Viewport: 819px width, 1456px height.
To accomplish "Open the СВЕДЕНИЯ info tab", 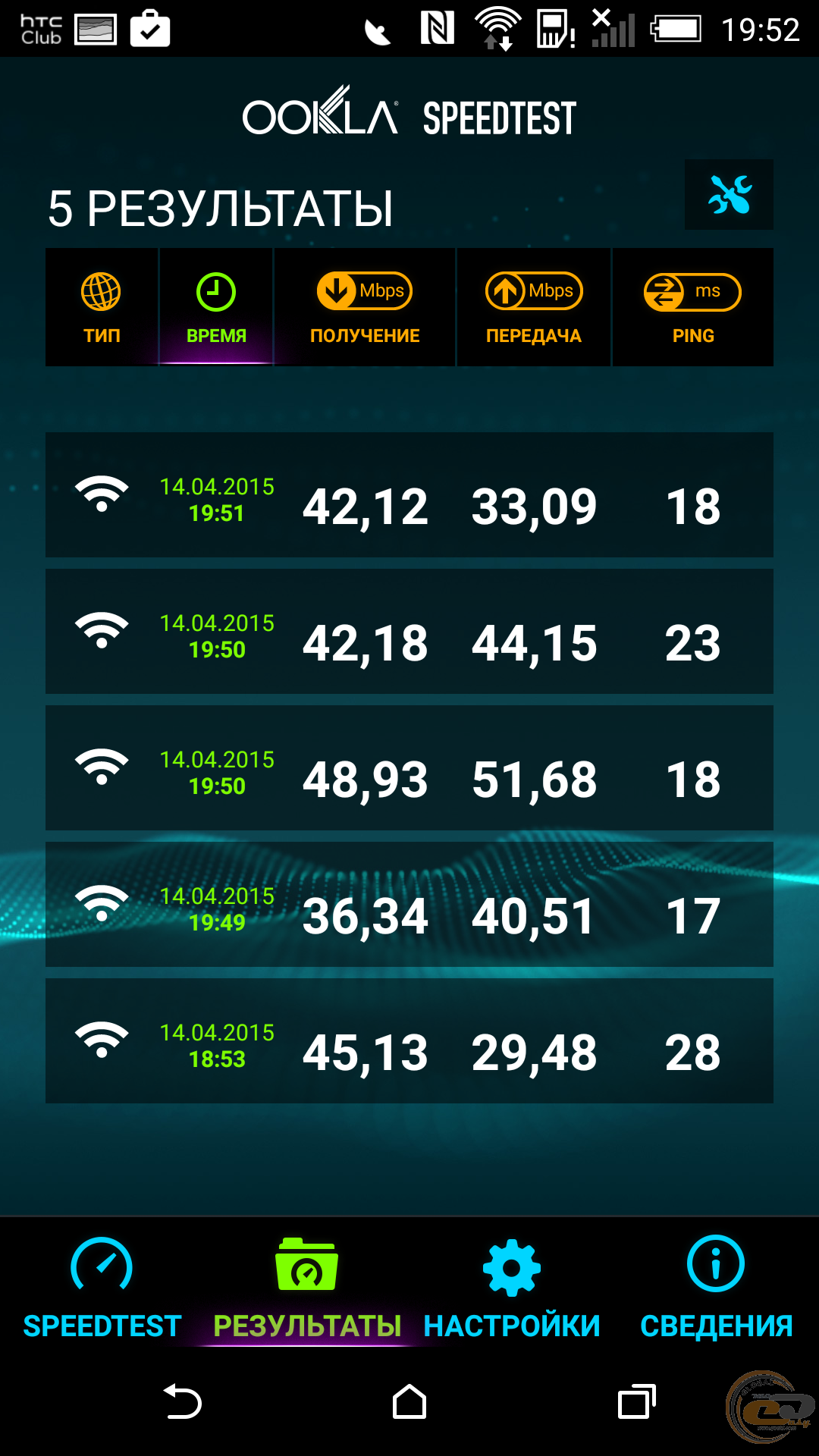I will click(x=717, y=1288).
